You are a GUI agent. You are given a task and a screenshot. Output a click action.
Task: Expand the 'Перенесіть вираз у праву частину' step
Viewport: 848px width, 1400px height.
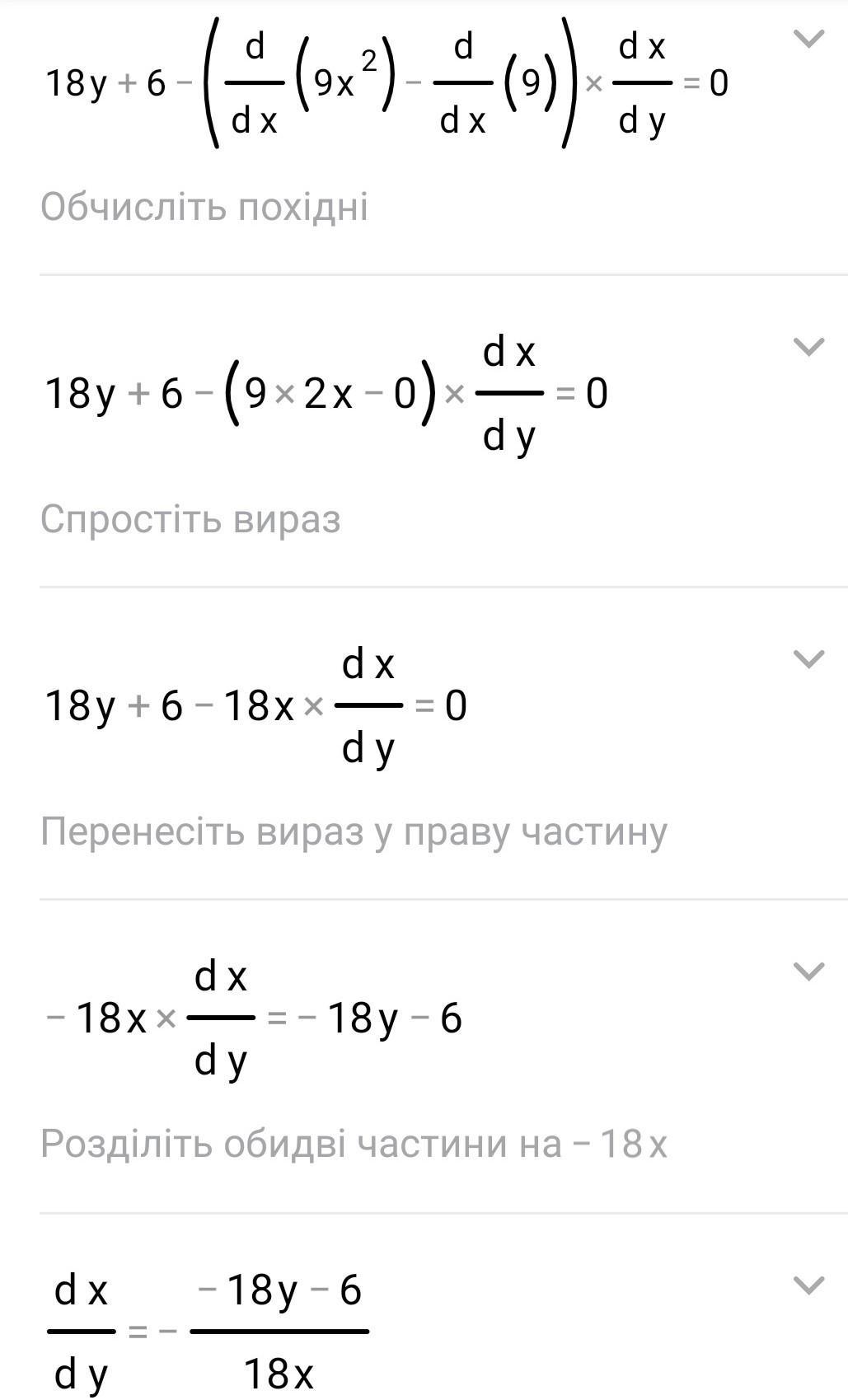[808, 659]
